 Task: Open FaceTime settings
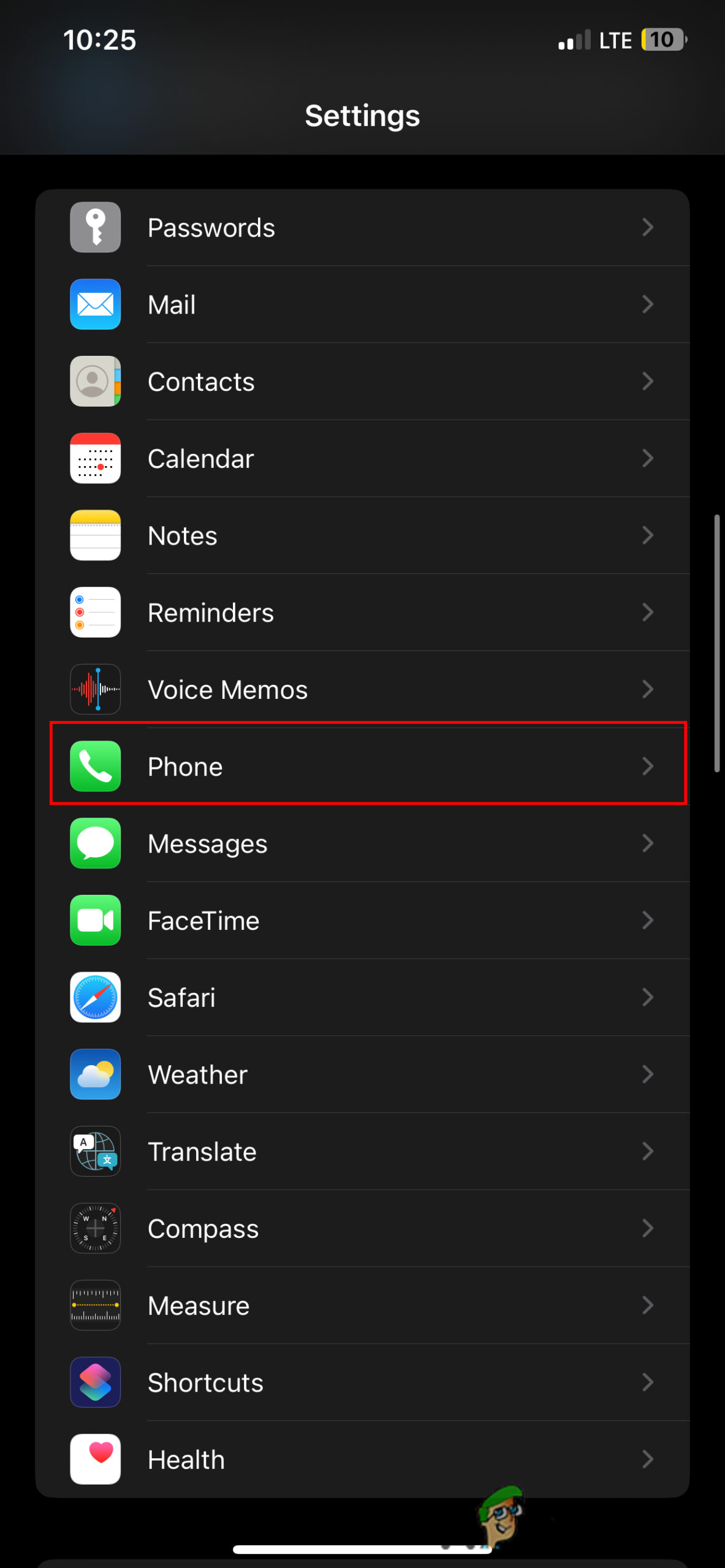362,921
